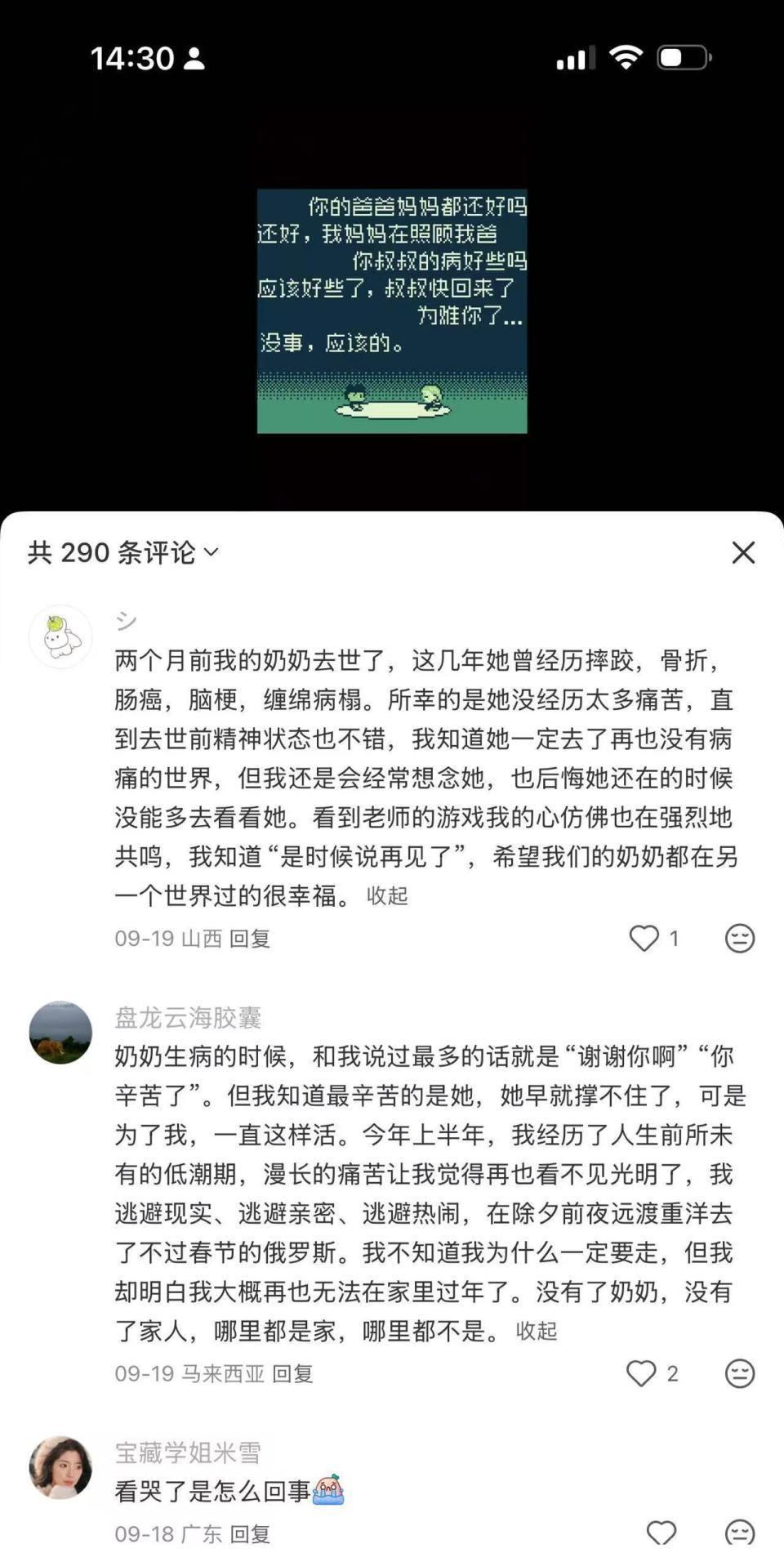Dislike 盘龙云海胶囊's comment
The image size is (784, 1553).
click(739, 1373)
